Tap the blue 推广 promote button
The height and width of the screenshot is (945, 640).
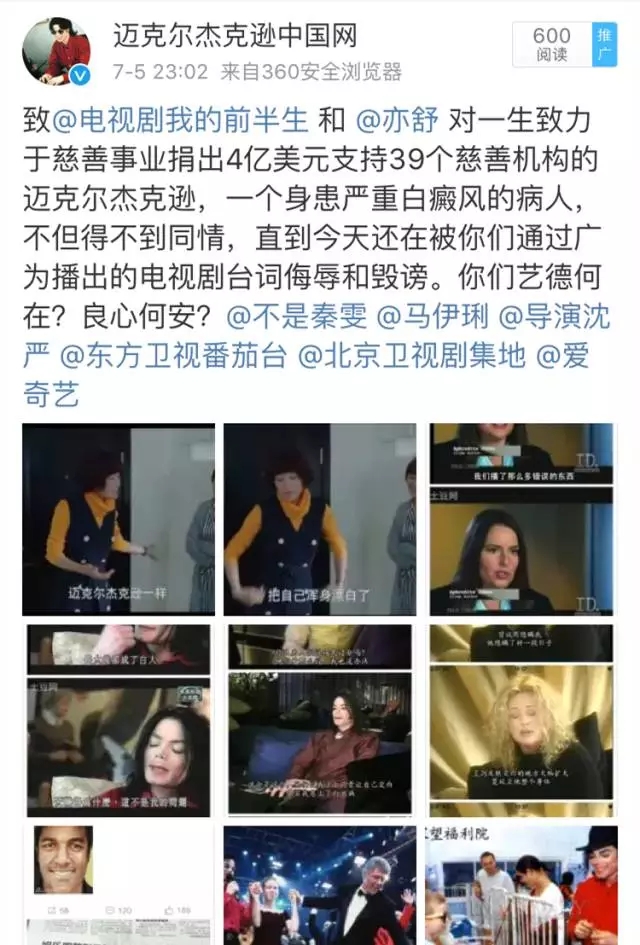[x=604, y=45]
